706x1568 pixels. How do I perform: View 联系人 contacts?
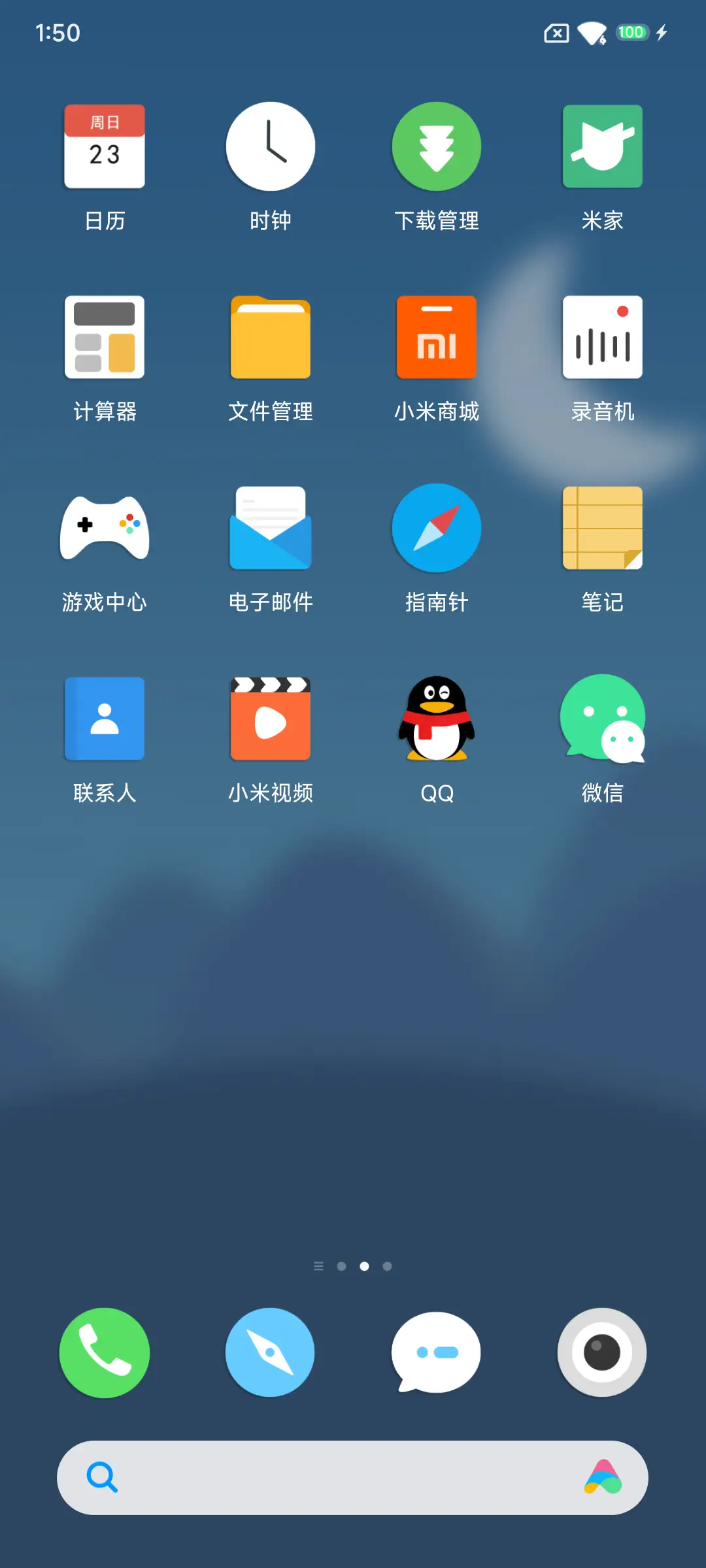104,718
